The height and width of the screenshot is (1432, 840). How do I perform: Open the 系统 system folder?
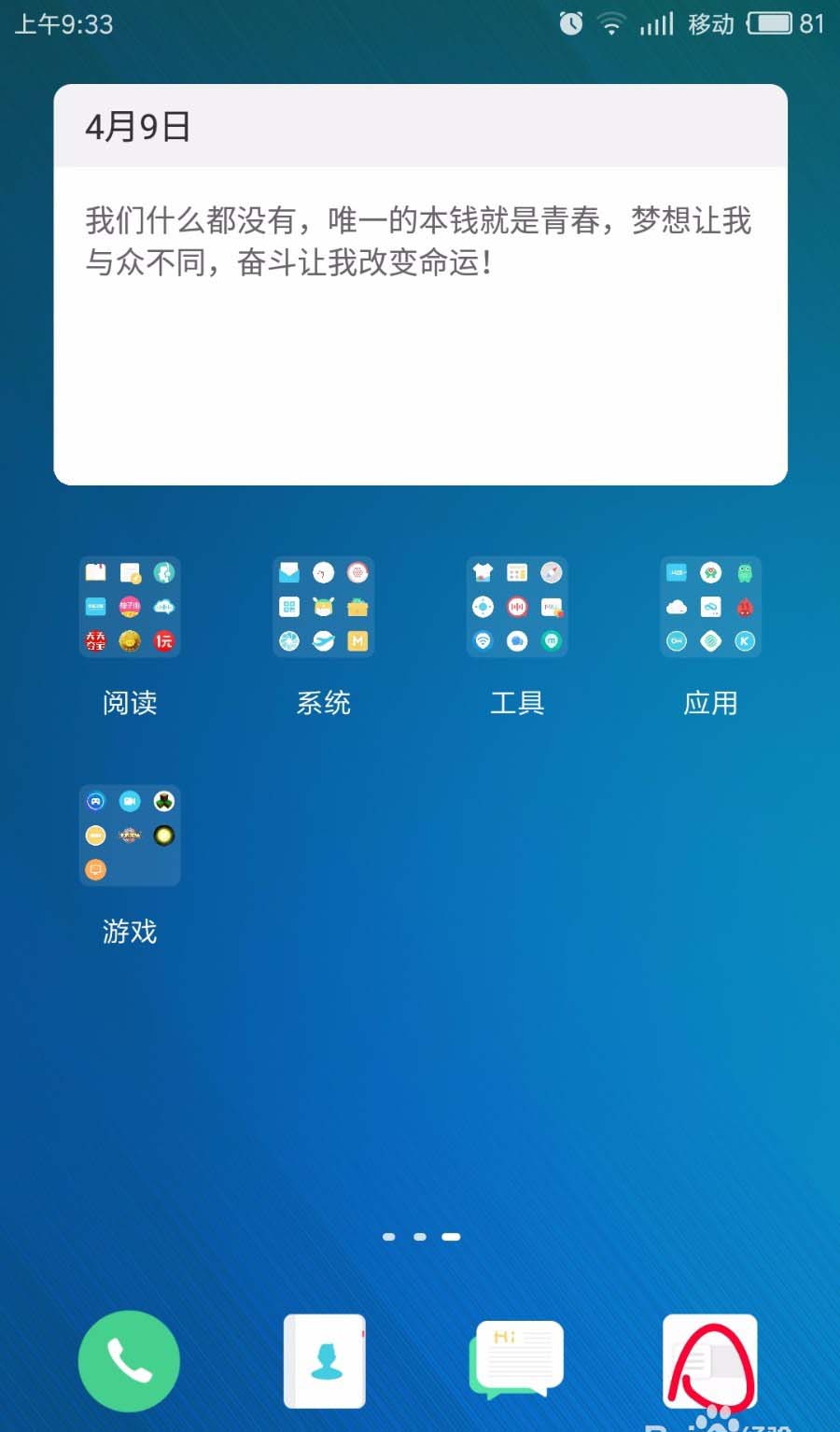pyautogui.click(x=323, y=607)
